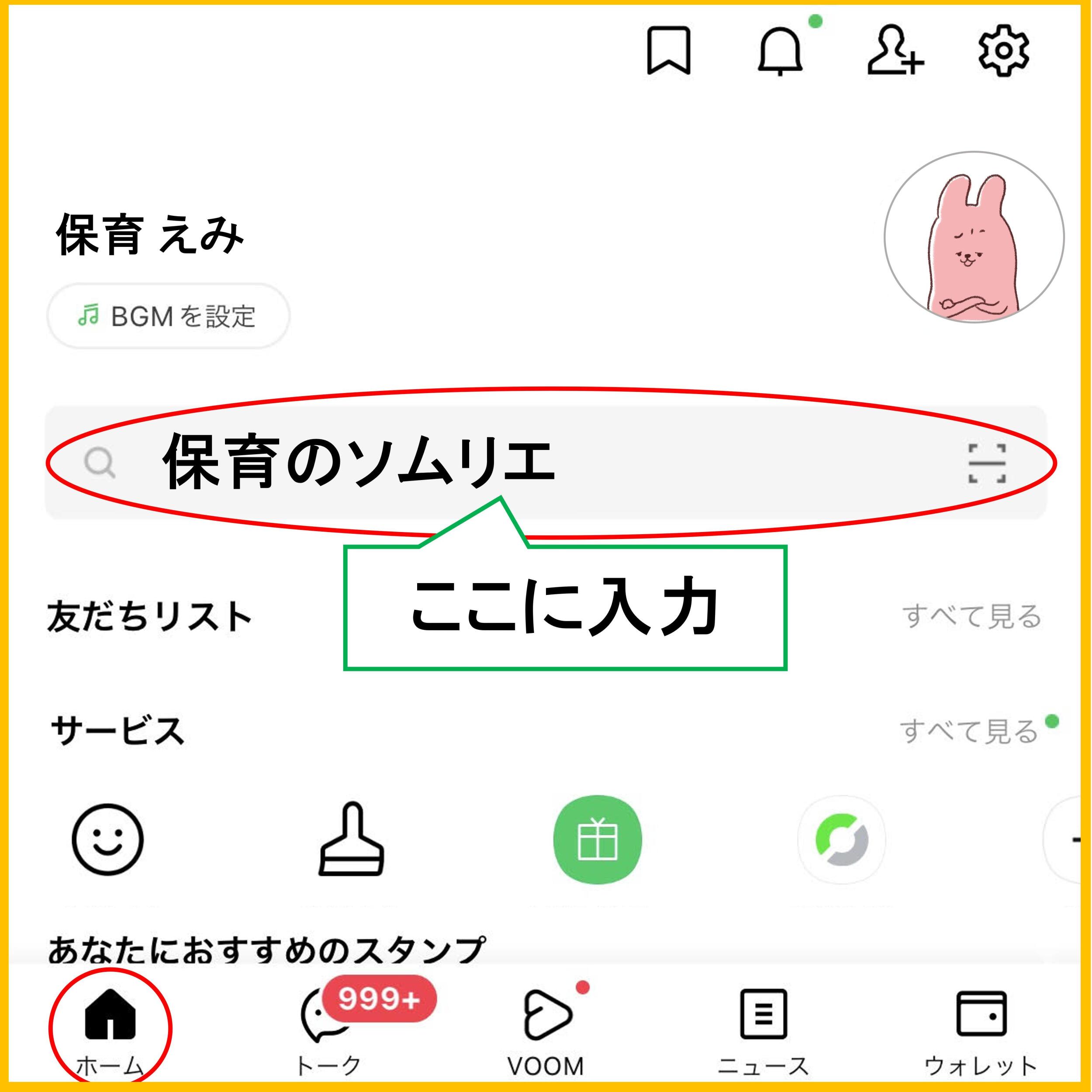Open the green gift service
This screenshot has height=1092, width=1092.
[598, 840]
